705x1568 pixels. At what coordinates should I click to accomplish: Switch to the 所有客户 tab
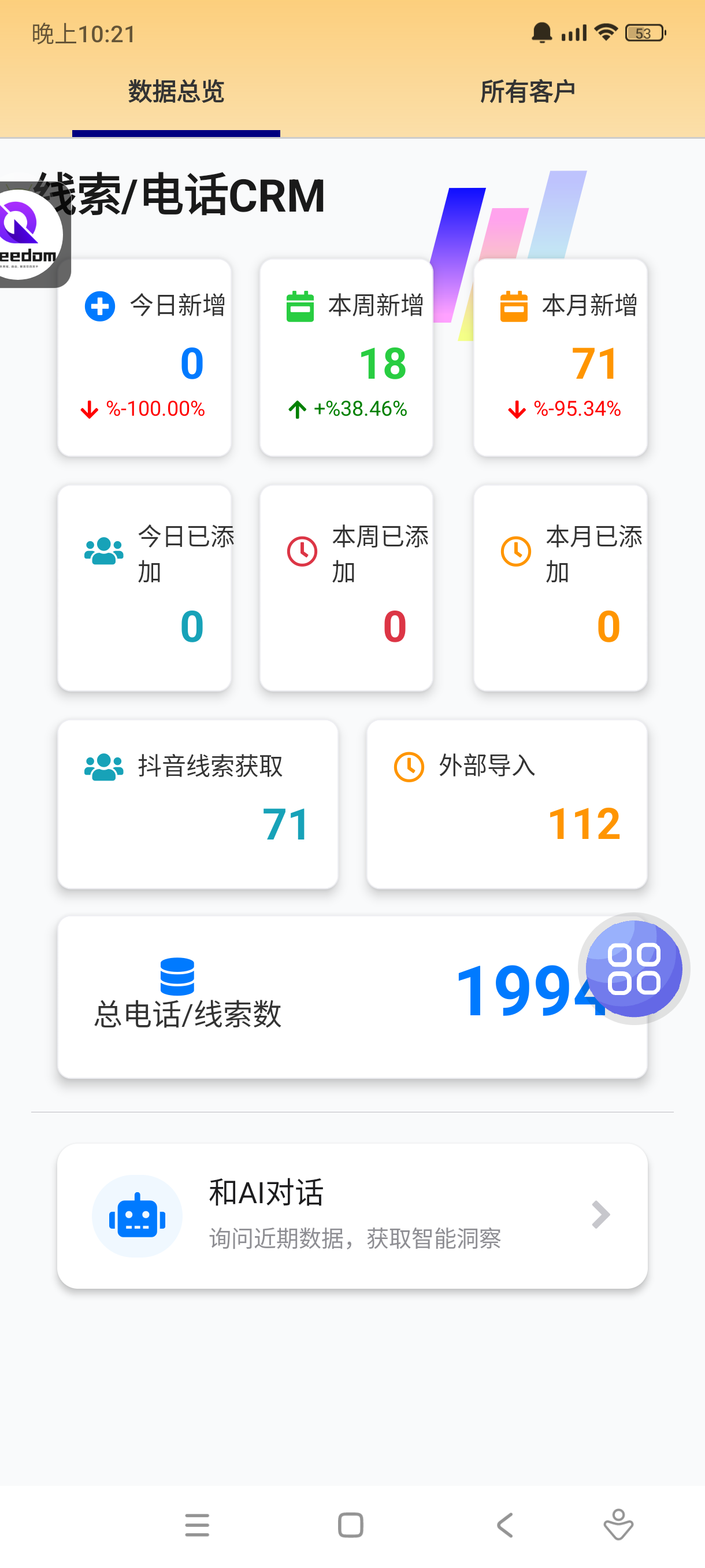point(528,92)
